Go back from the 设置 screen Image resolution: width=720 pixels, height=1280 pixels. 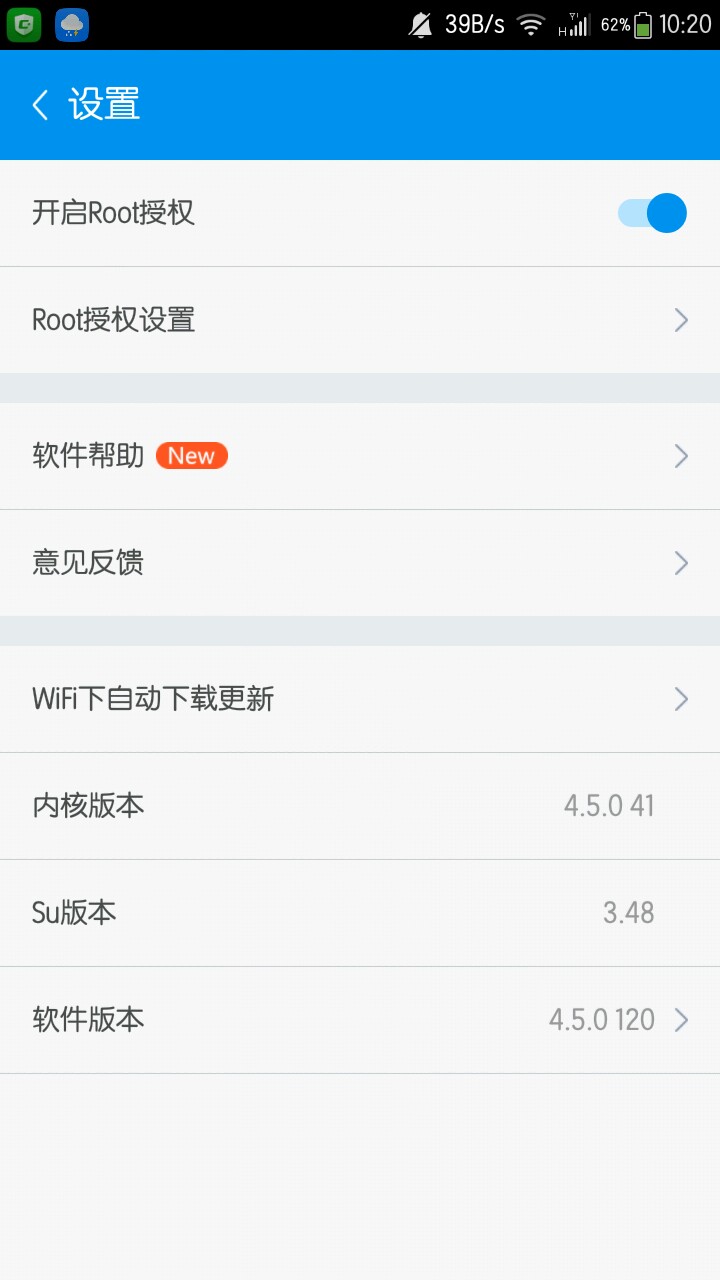(x=41, y=105)
